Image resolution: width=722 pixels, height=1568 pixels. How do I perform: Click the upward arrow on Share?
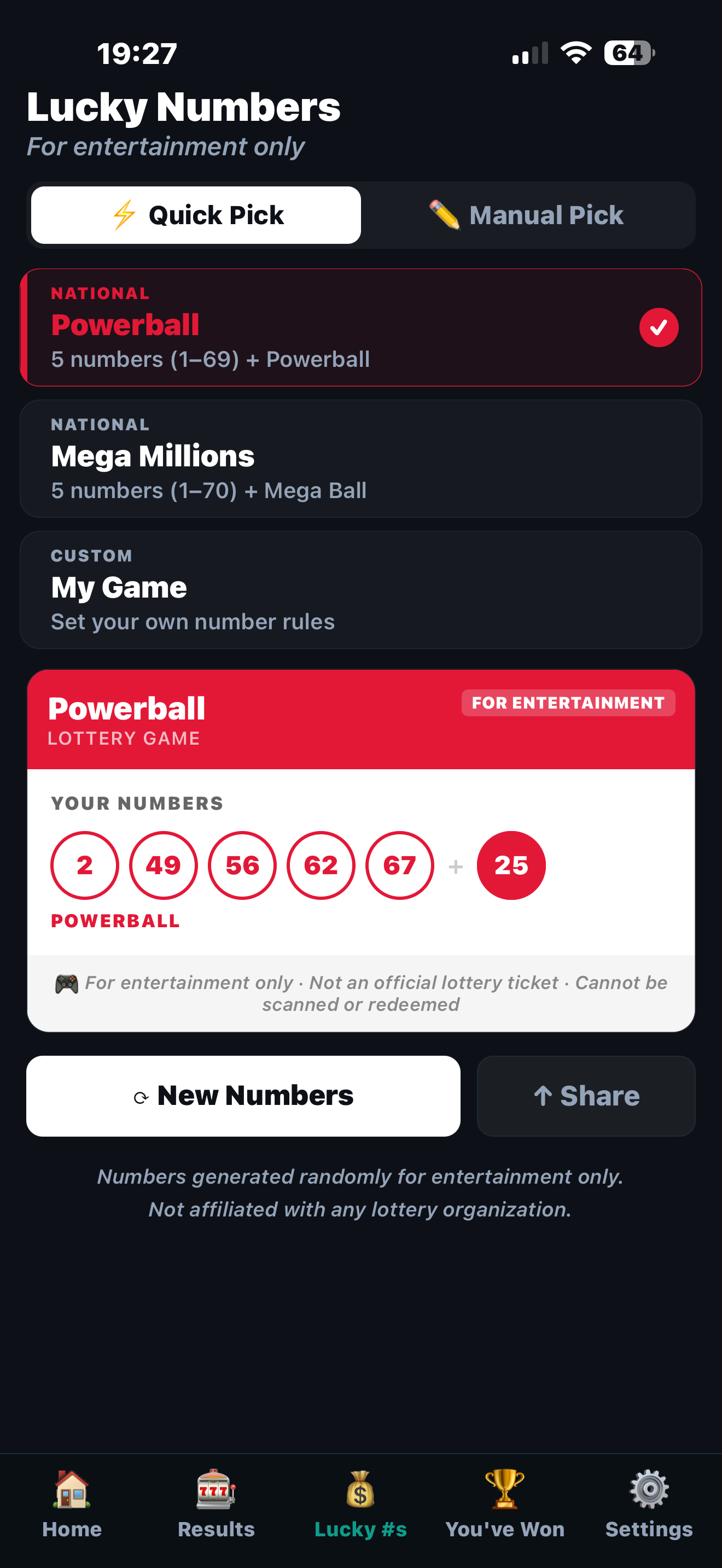[x=544, y=1095]
